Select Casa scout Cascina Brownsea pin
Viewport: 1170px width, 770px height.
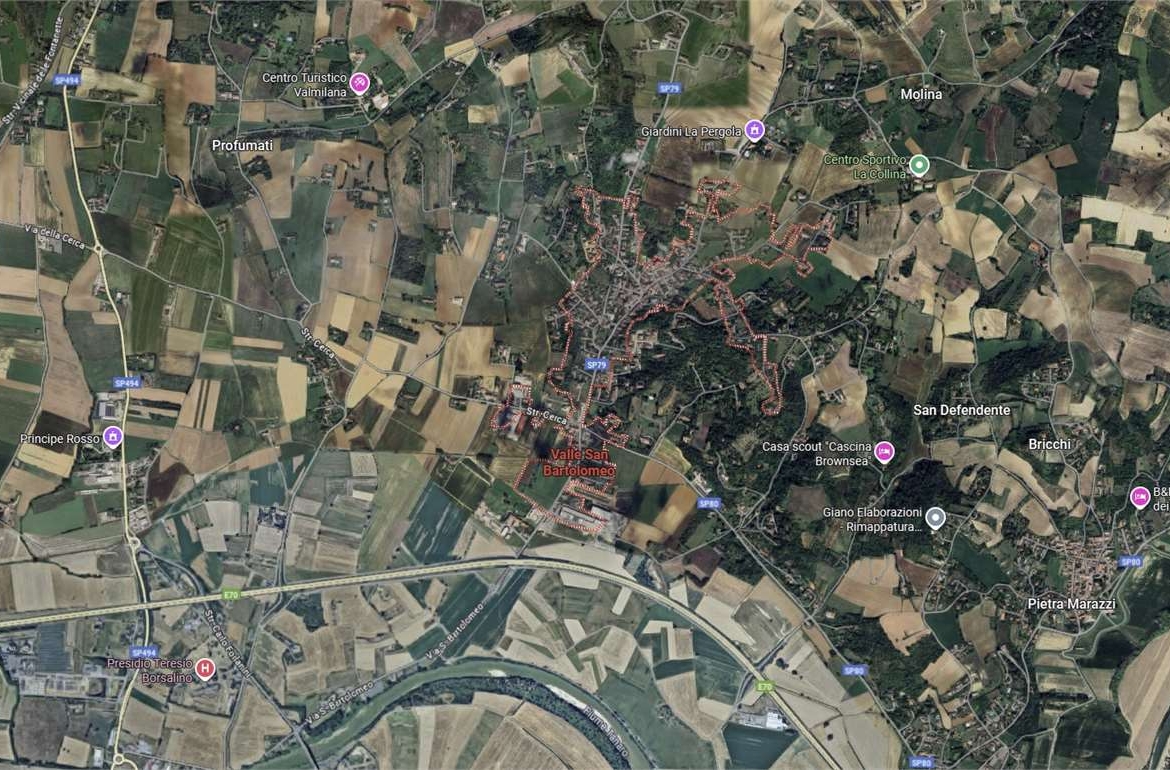tap(884, 453)
